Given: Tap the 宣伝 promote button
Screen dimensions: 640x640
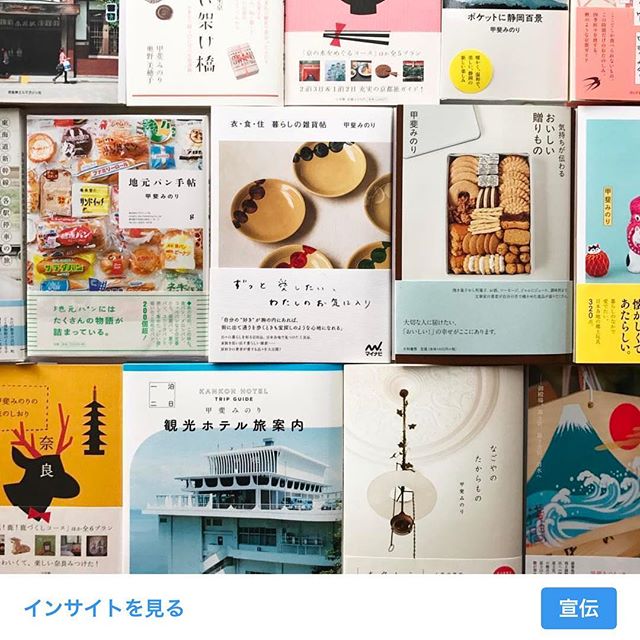Looking at the screenshot, I should [578, 608].
